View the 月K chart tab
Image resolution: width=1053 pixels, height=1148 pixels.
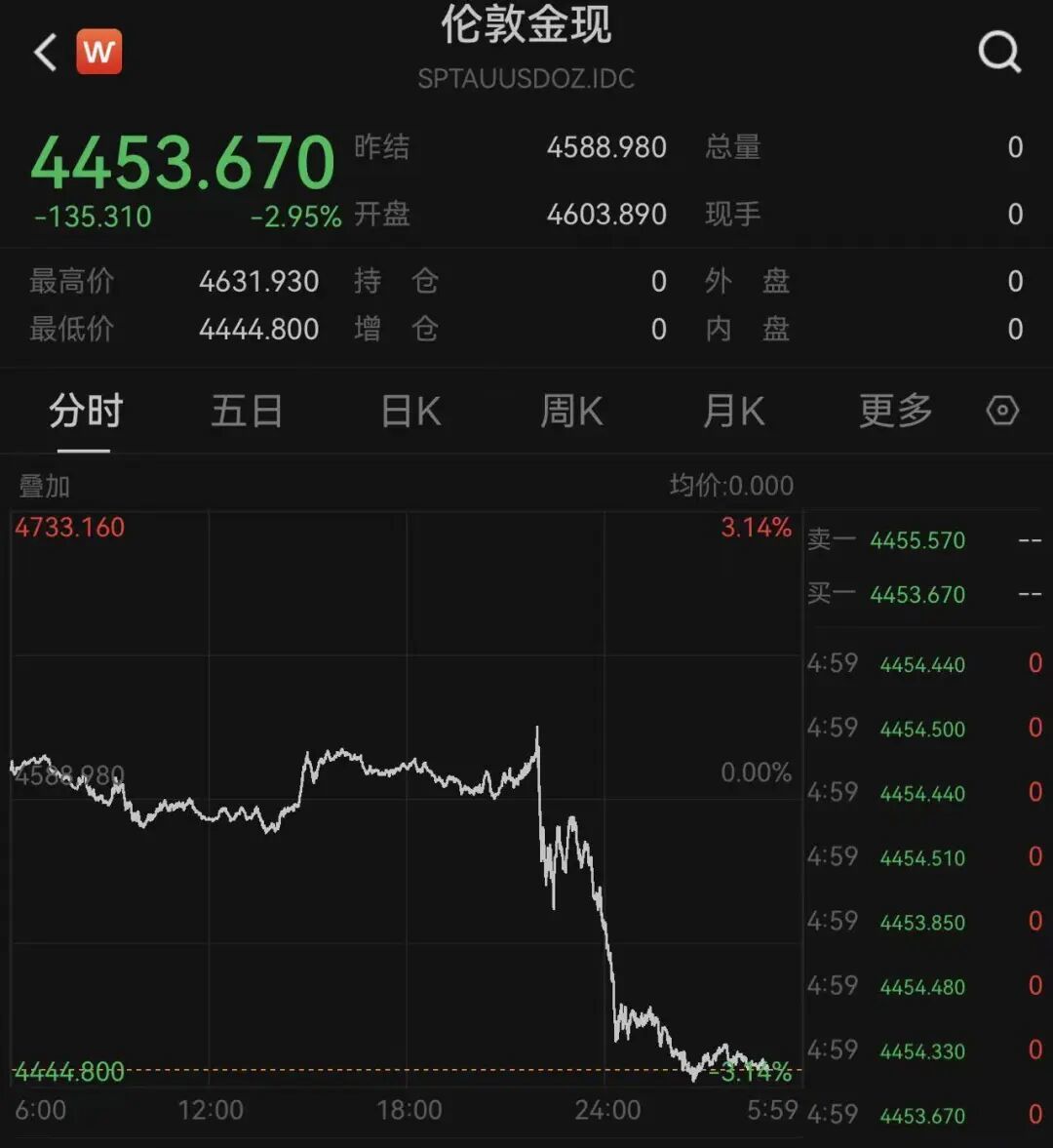pyautogui.click(x=734, y=411)
